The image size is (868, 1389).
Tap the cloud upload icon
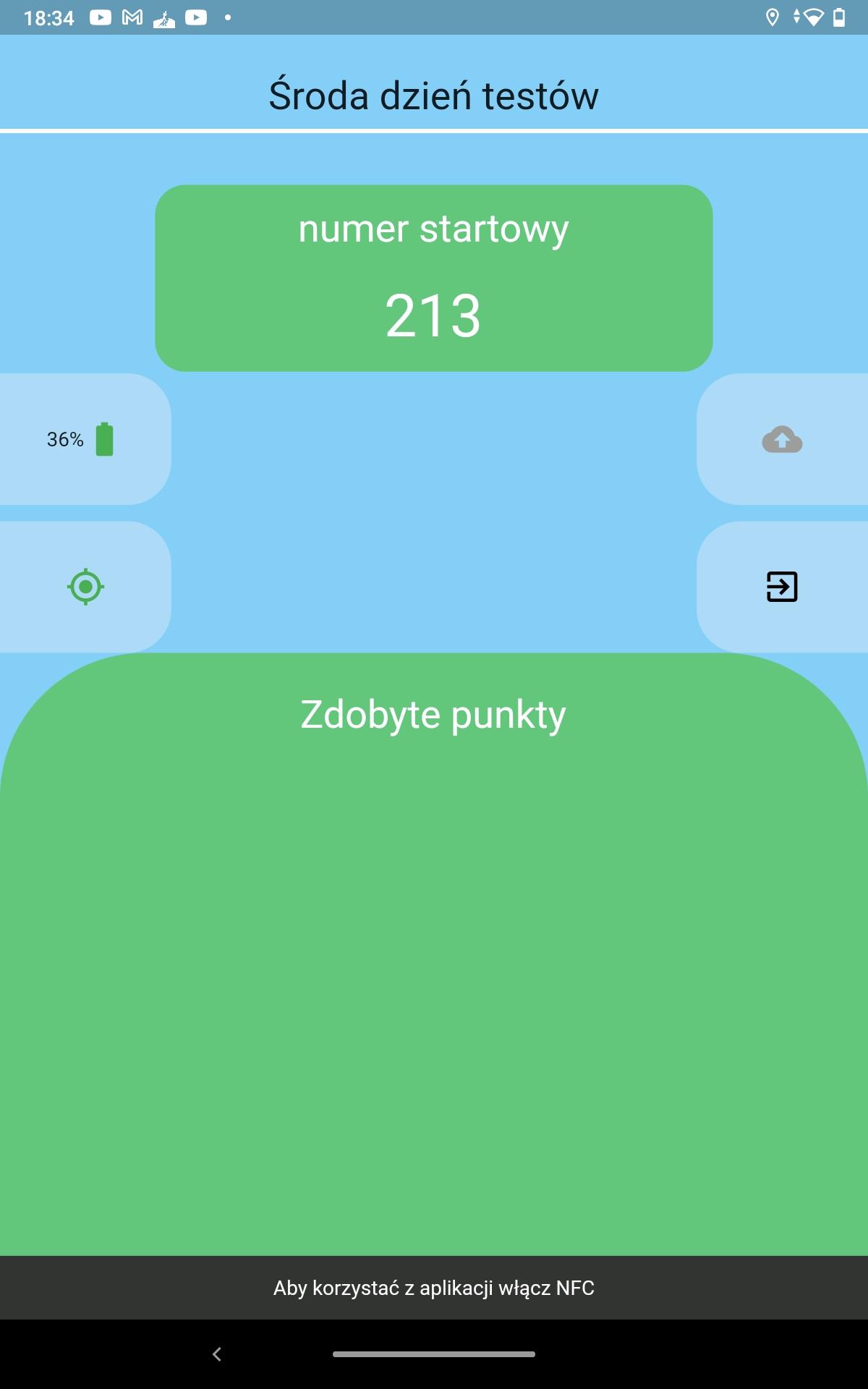pos(782,439)
